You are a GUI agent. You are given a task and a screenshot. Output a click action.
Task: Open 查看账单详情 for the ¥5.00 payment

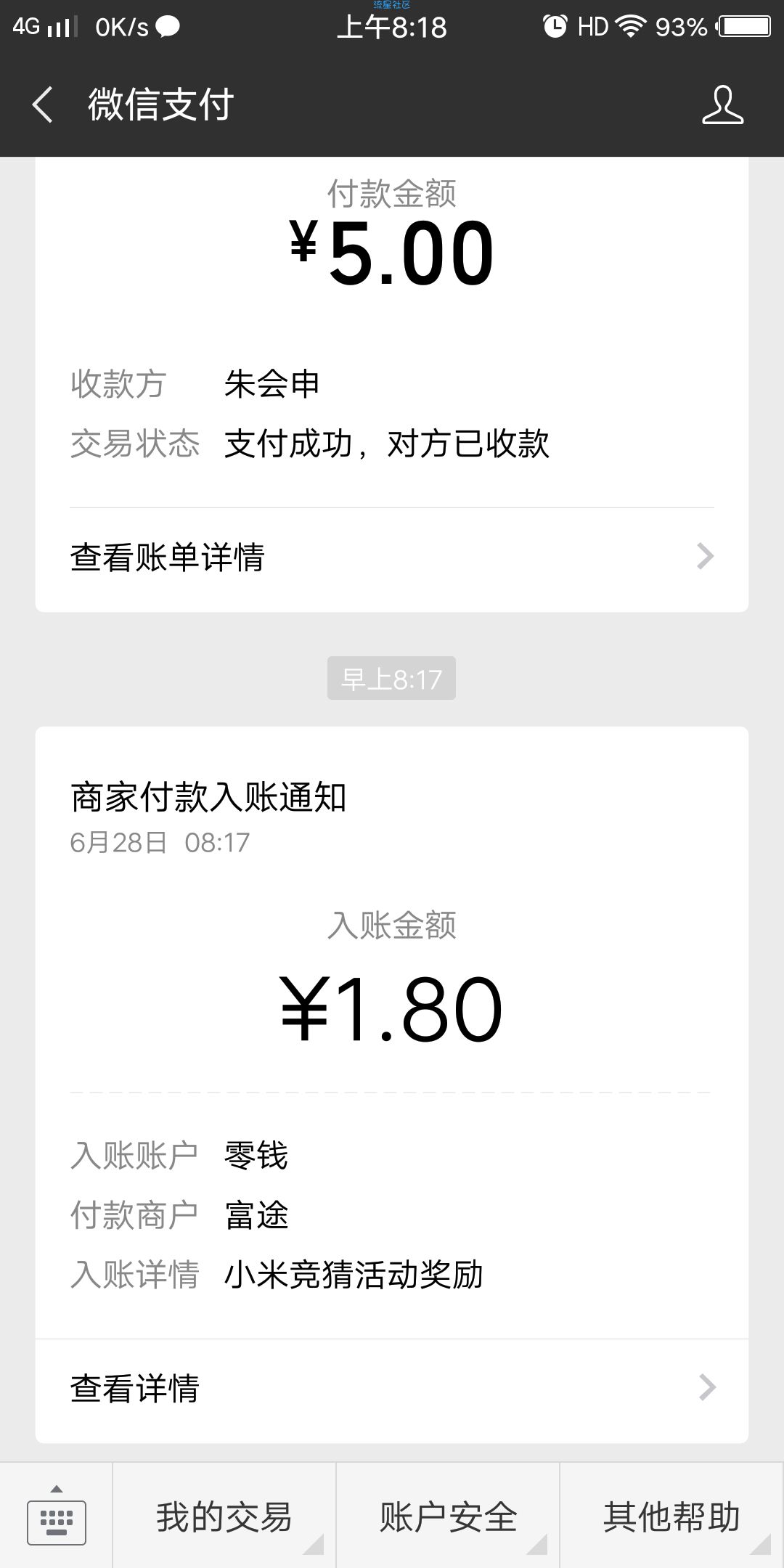point(392,558)
